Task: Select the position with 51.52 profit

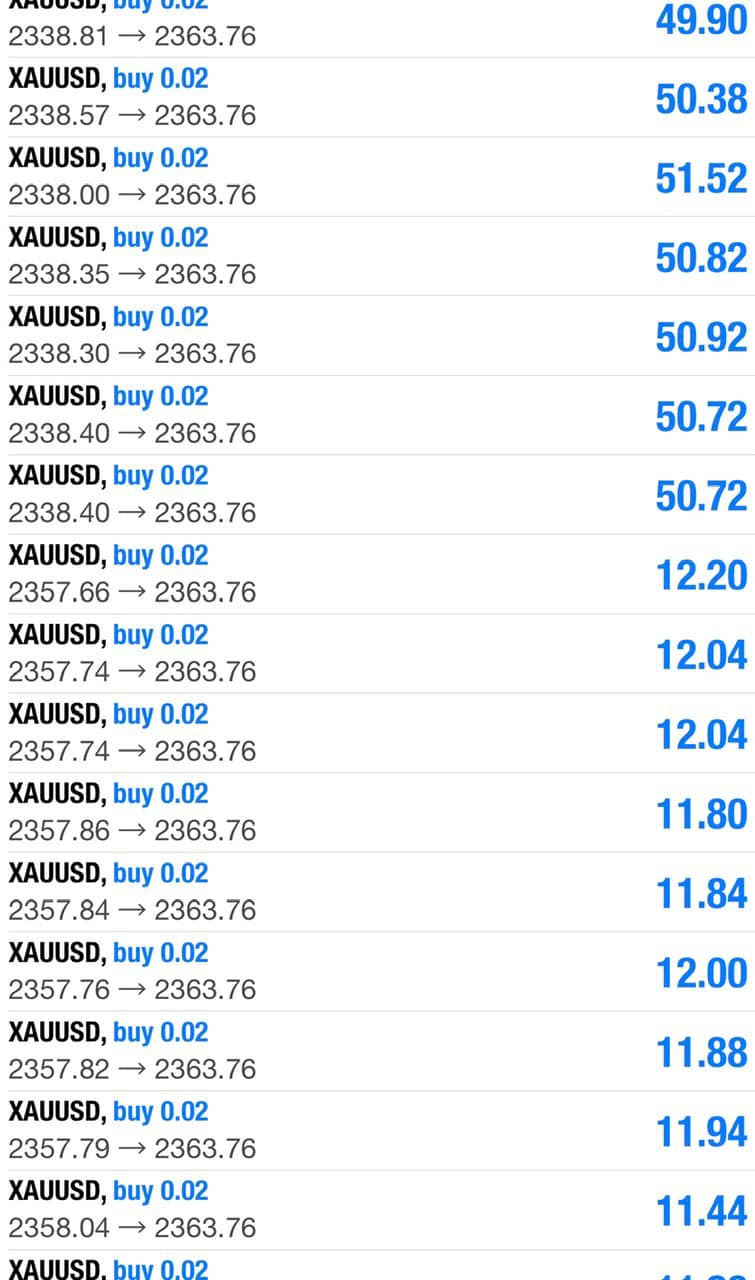Action: click(377, 177)
